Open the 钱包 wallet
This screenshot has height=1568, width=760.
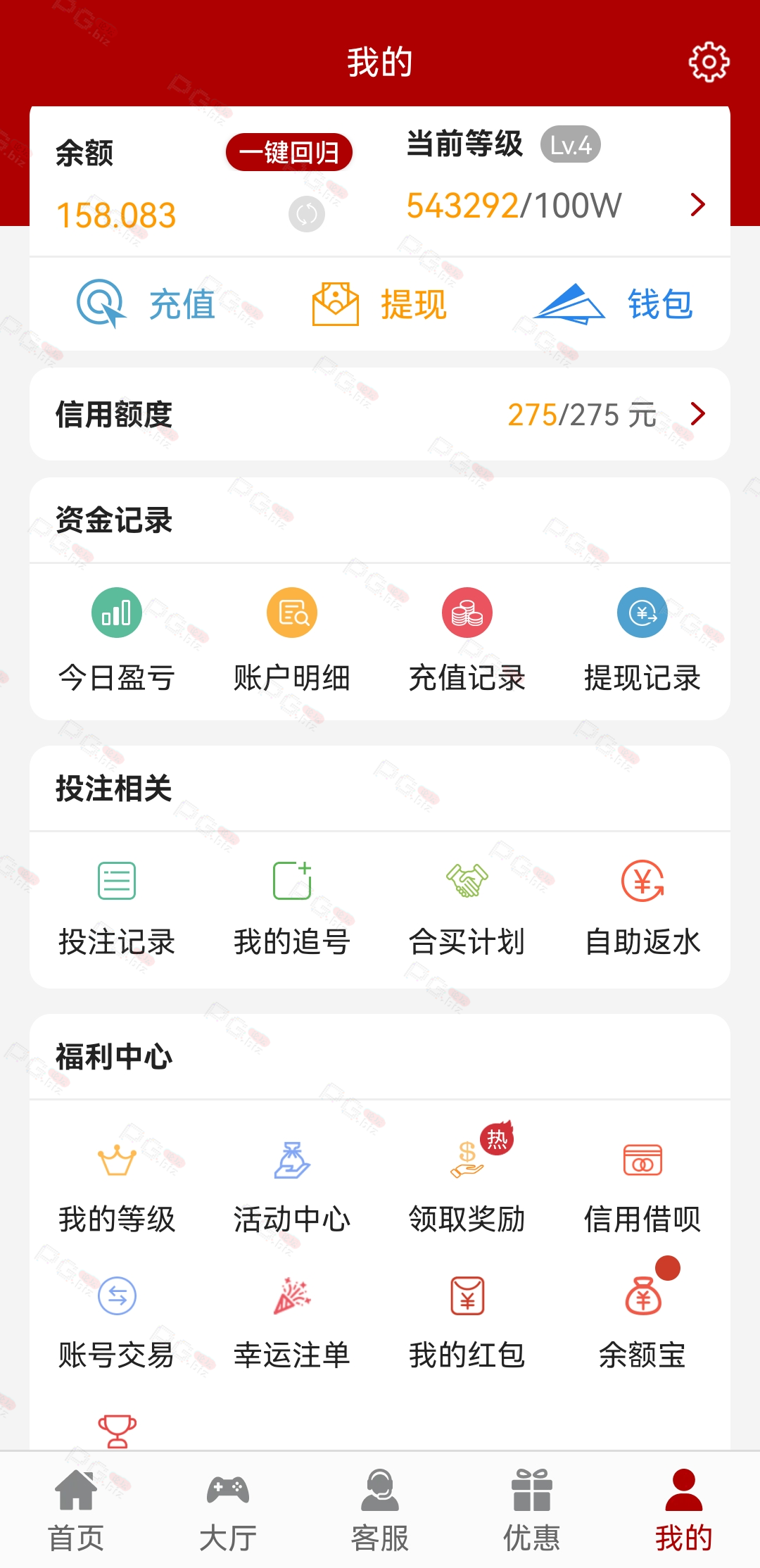(614, 304)
